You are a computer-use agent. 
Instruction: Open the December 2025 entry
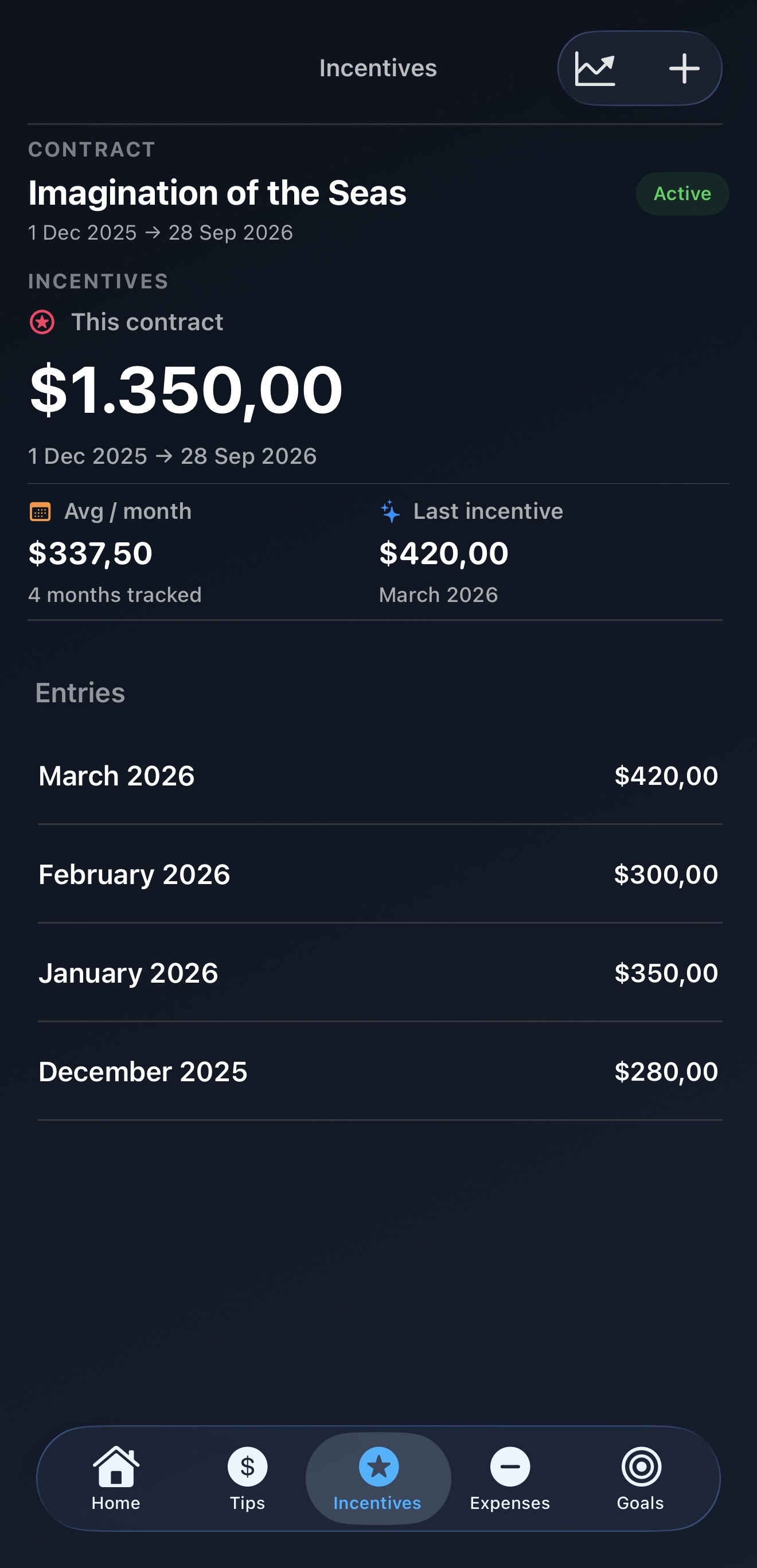pos(377,1072)
